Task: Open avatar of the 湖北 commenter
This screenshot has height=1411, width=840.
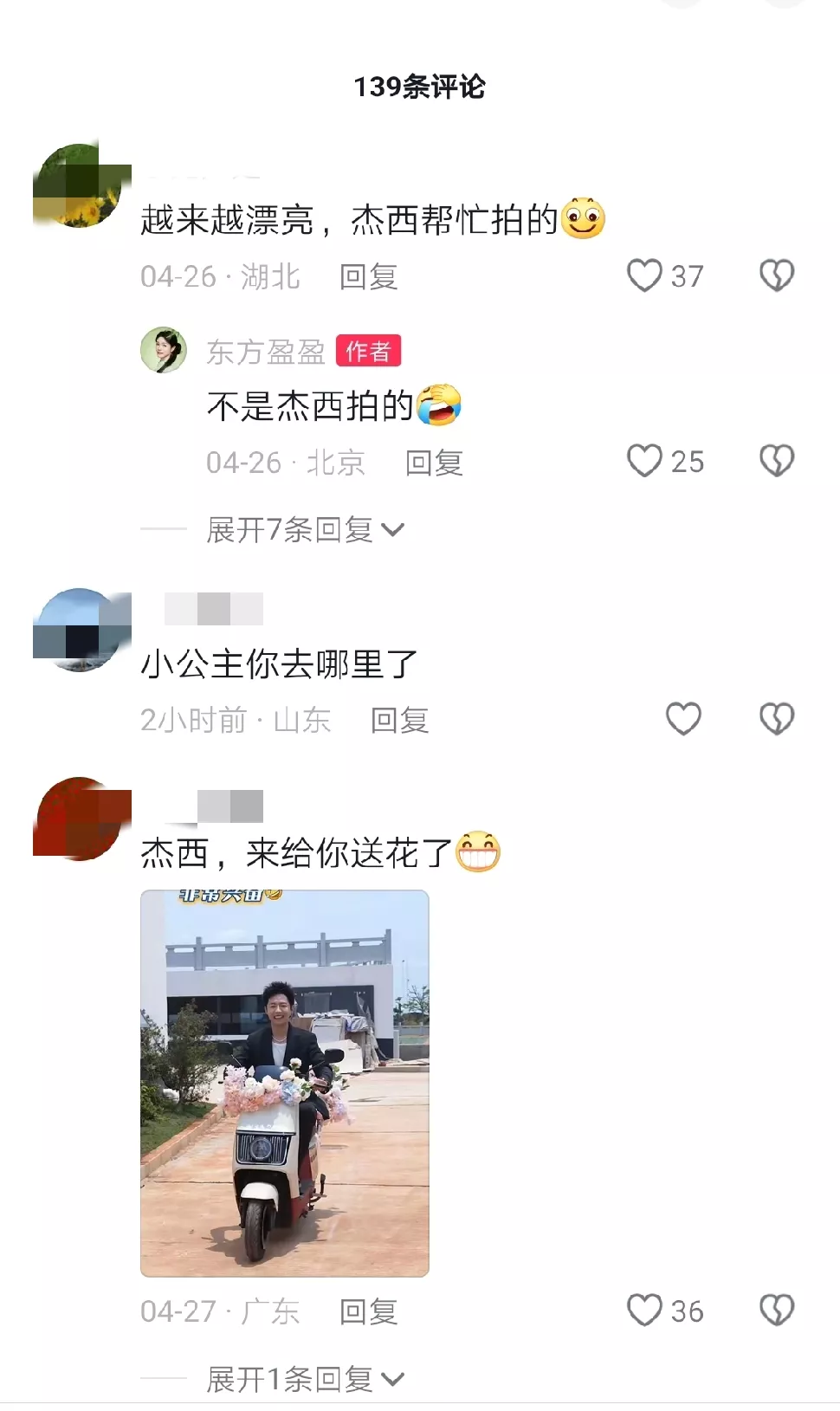Action: tap(78, 185)
